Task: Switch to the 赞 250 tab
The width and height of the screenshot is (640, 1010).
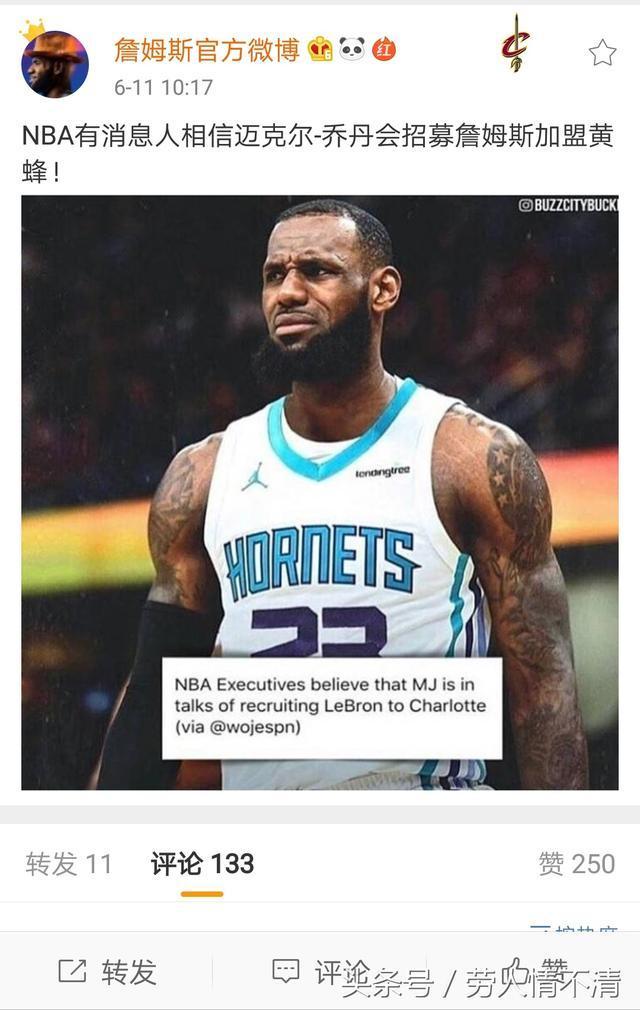Action: (576, 864)
